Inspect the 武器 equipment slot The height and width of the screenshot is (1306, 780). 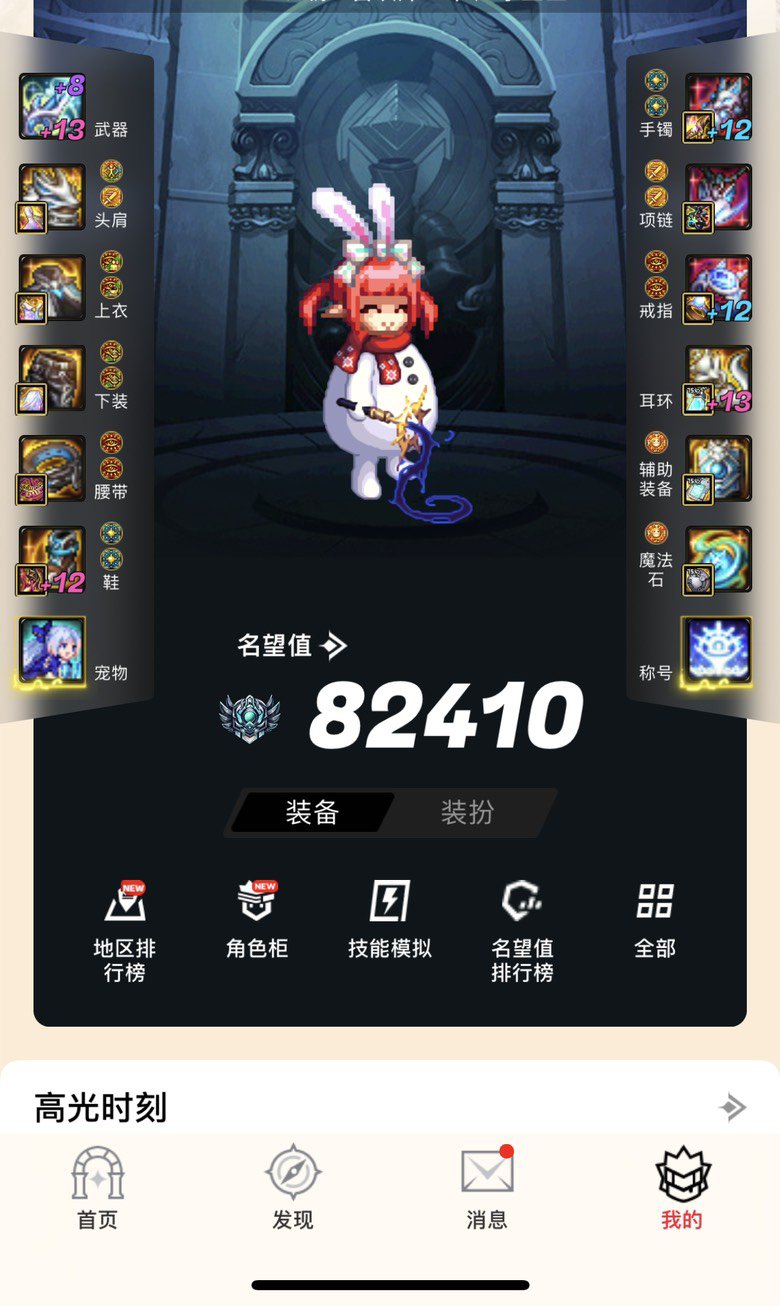[x=52, y=107]
